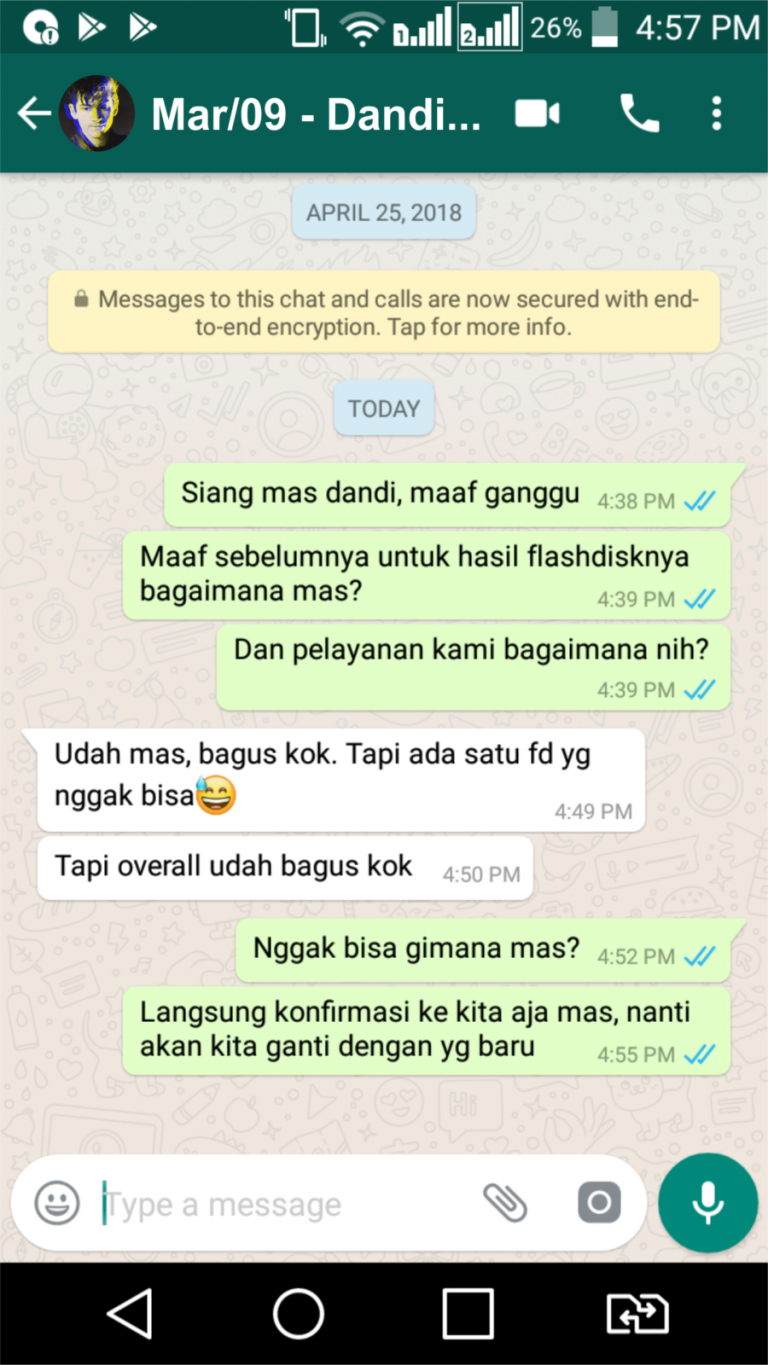Go back to the chat list
This screenshot has width=768, height=1365.
[x=32, y=114]
